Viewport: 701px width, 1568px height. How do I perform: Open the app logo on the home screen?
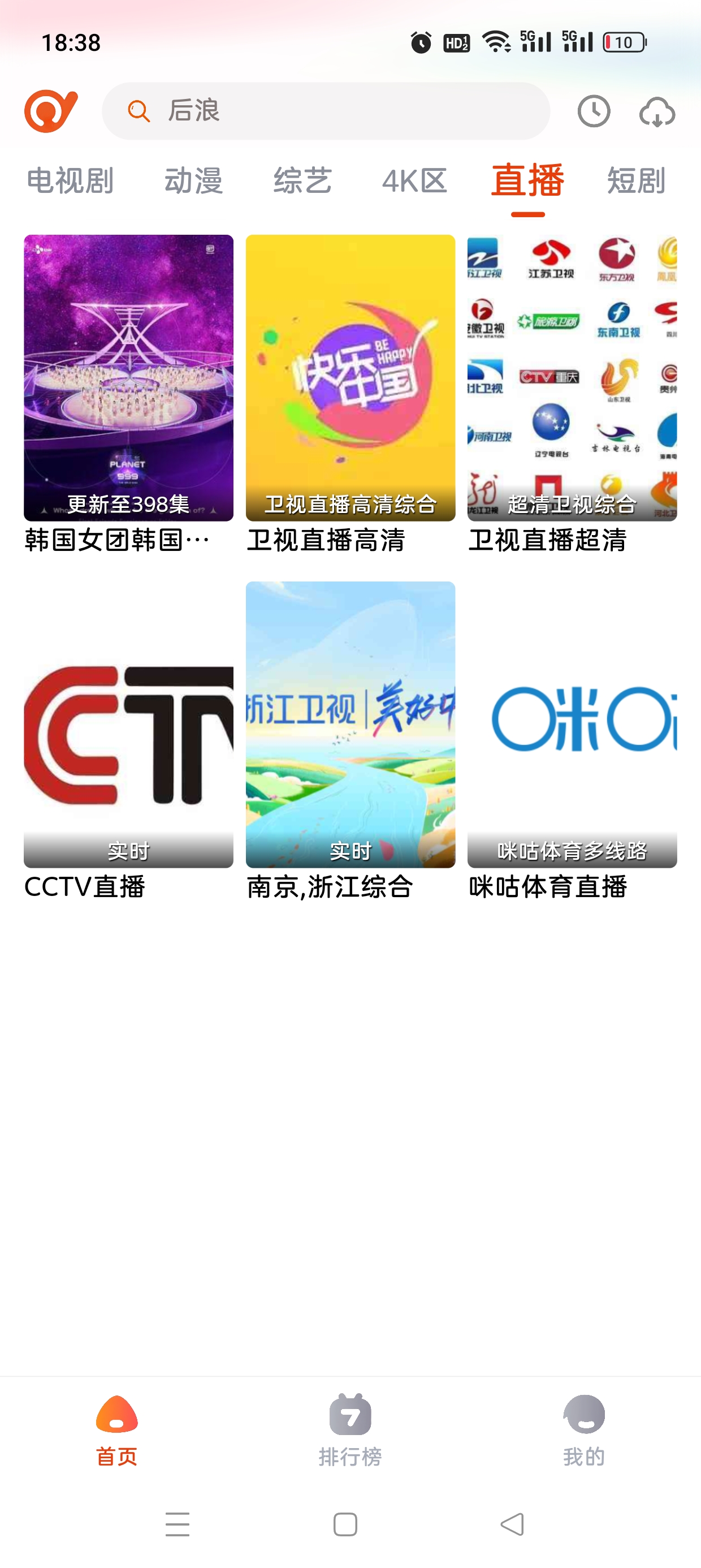51,111
